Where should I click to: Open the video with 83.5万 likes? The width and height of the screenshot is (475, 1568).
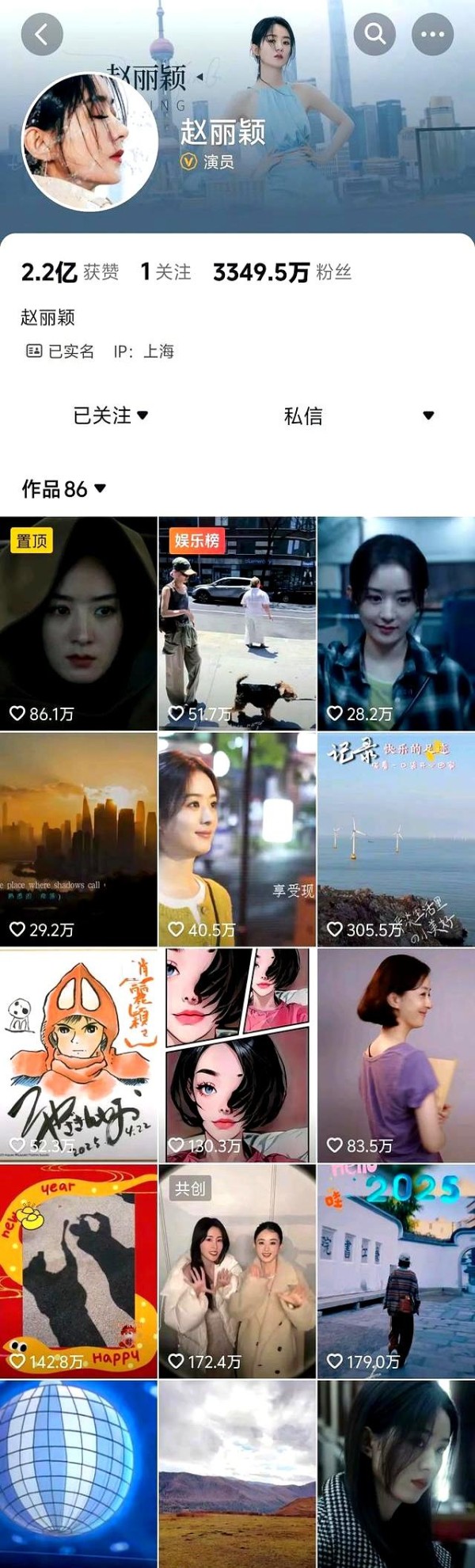(396, 1055)
